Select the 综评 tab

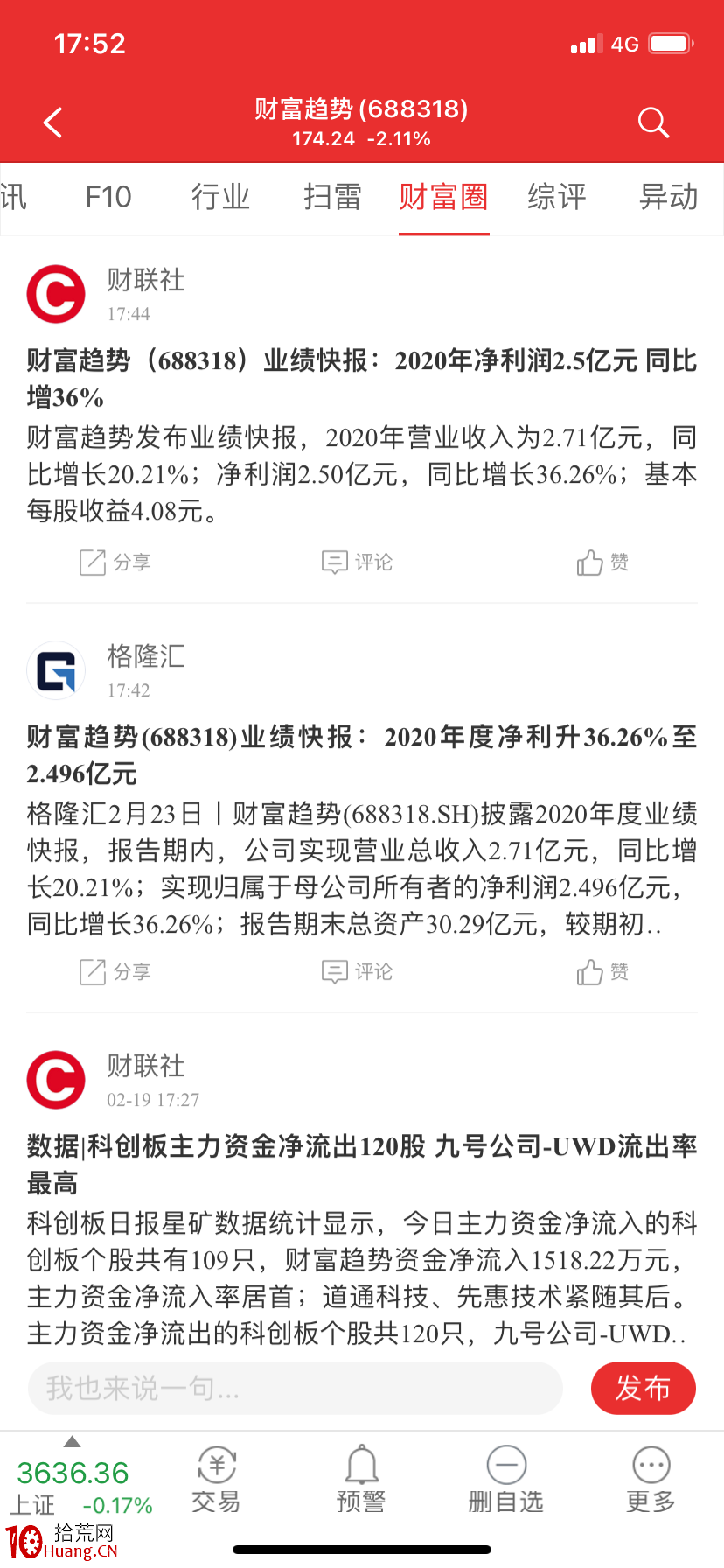click(556, 197)
